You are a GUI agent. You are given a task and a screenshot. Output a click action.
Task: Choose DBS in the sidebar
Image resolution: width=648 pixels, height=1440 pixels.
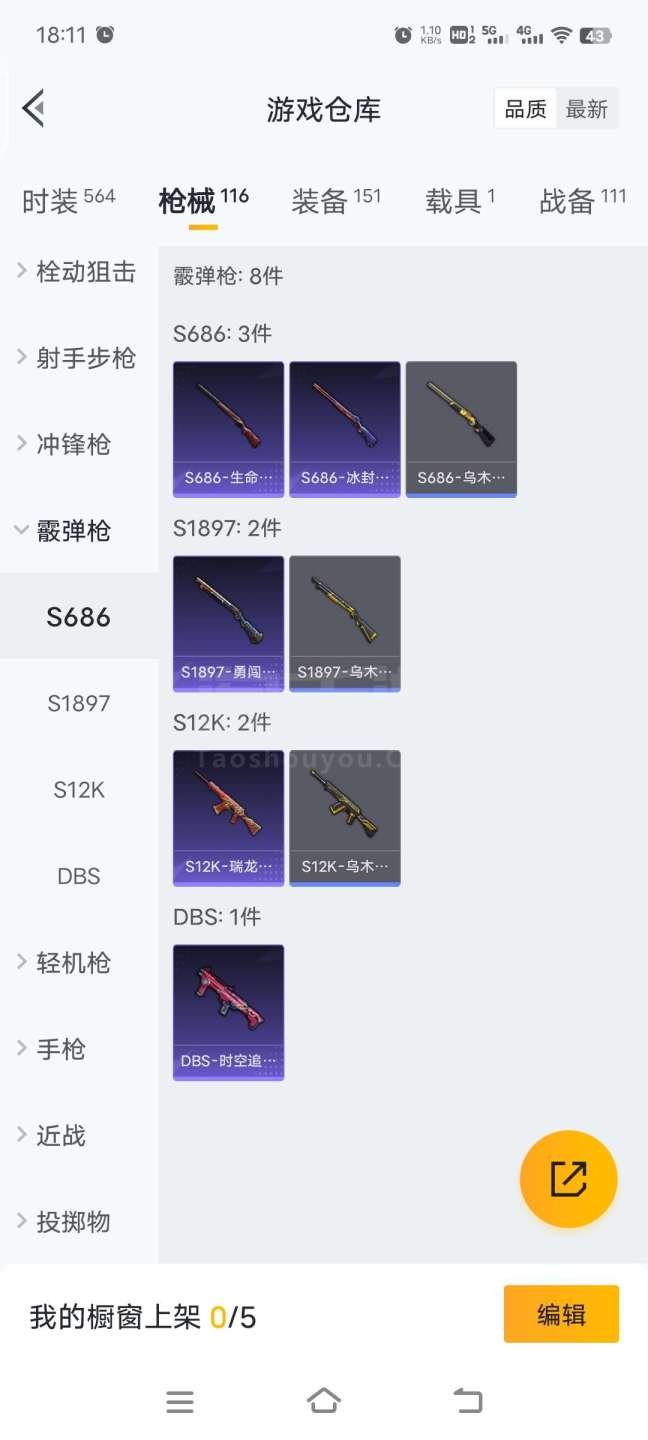pyautogui.click(x=79, y=876)
